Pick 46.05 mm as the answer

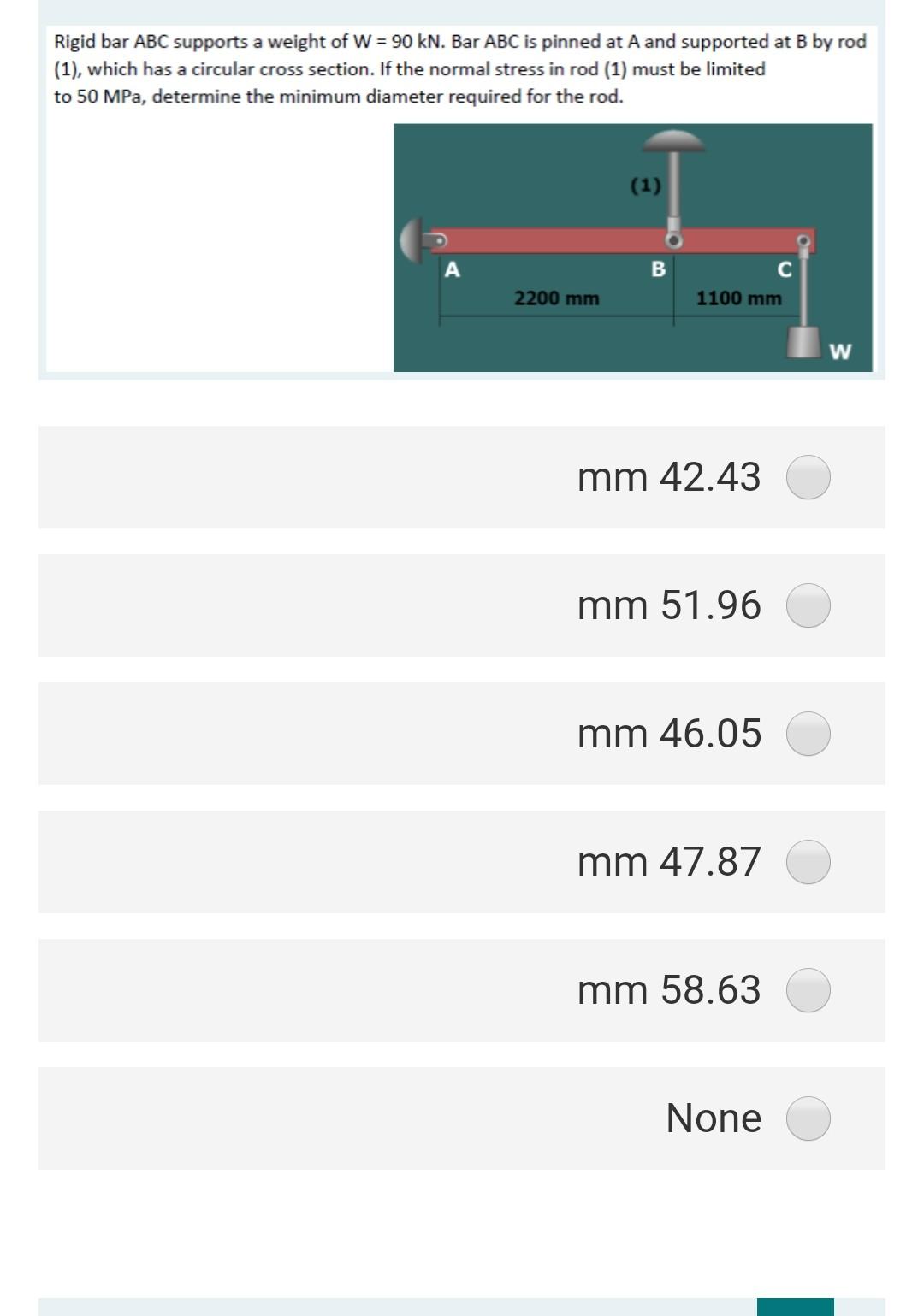click(x=808, y=734)
